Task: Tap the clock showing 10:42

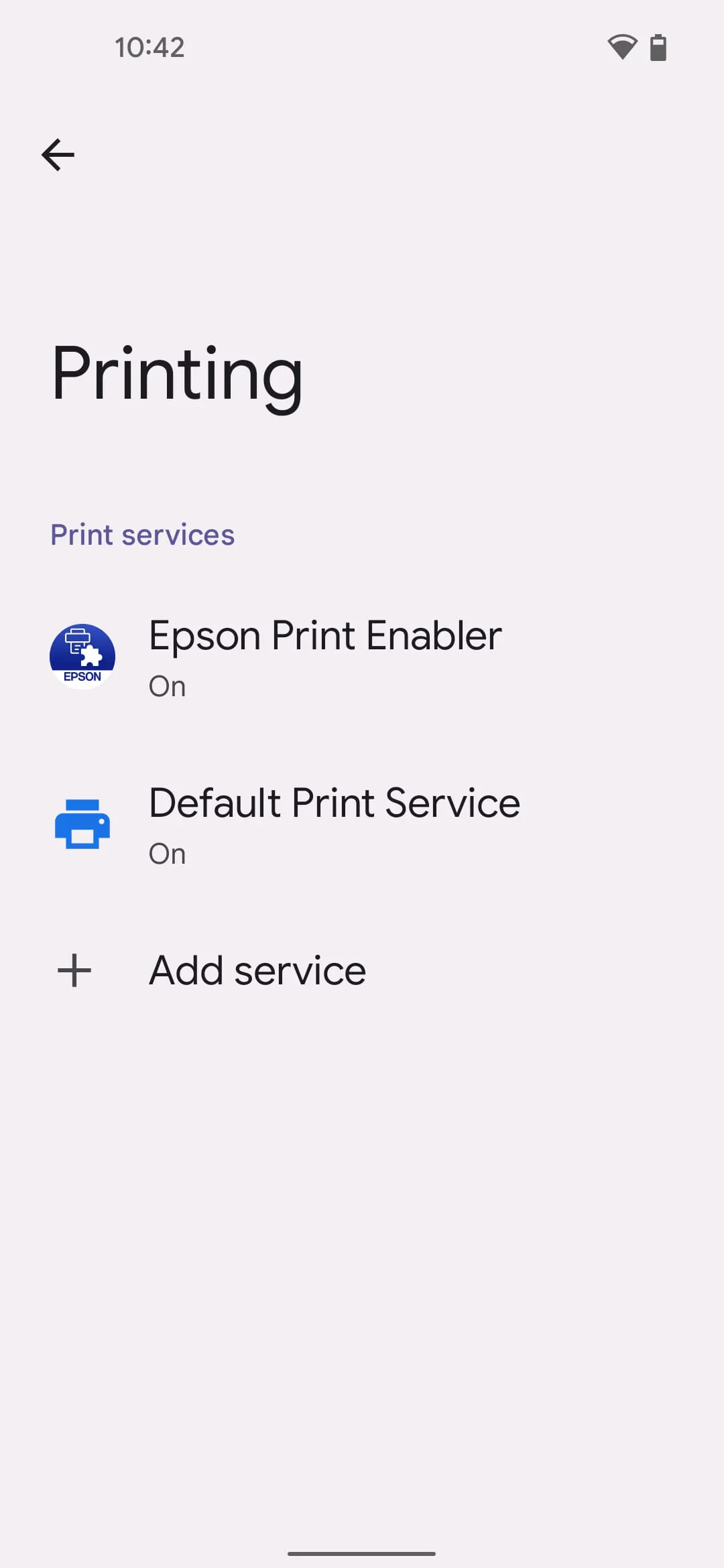Action: coord(149,47)
